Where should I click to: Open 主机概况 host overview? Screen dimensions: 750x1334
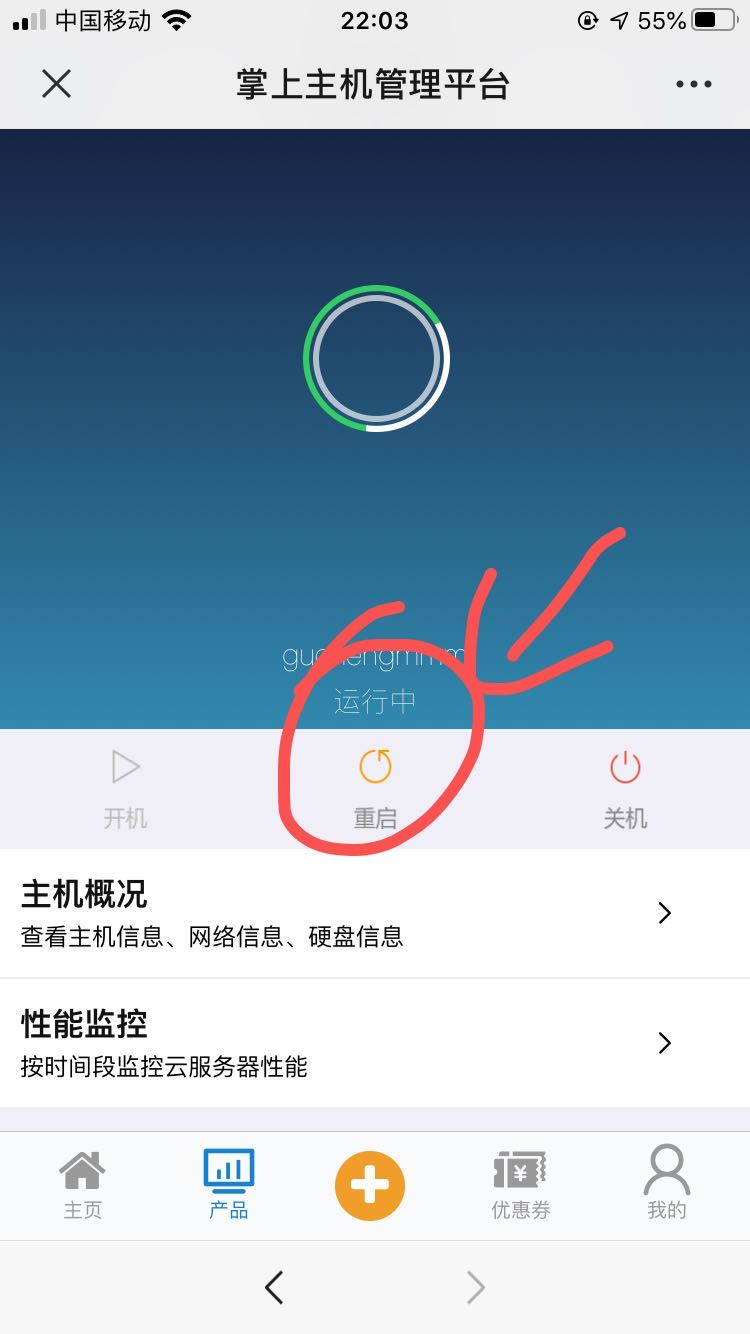[x=375, y=913]
